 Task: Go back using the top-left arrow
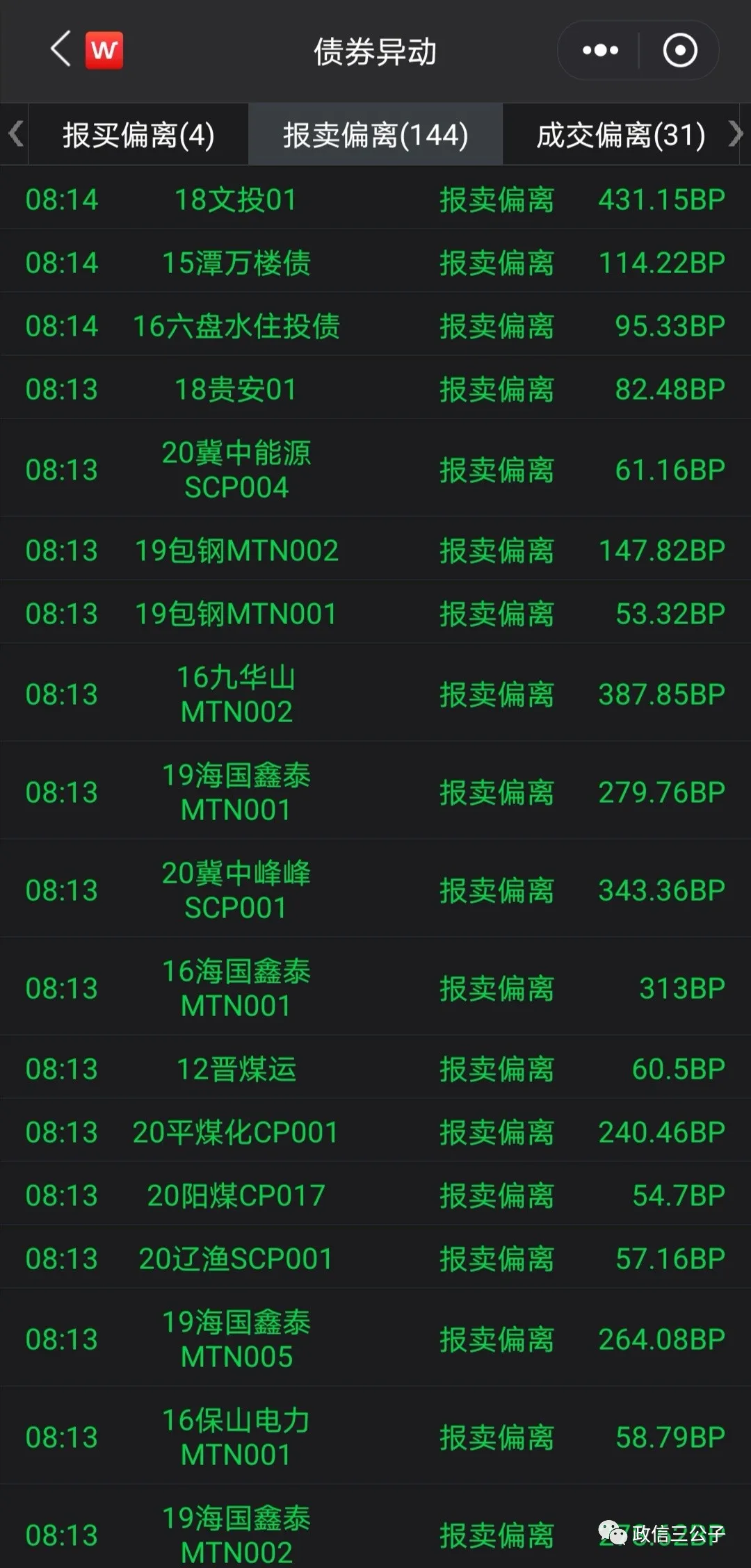coord(61,49)
